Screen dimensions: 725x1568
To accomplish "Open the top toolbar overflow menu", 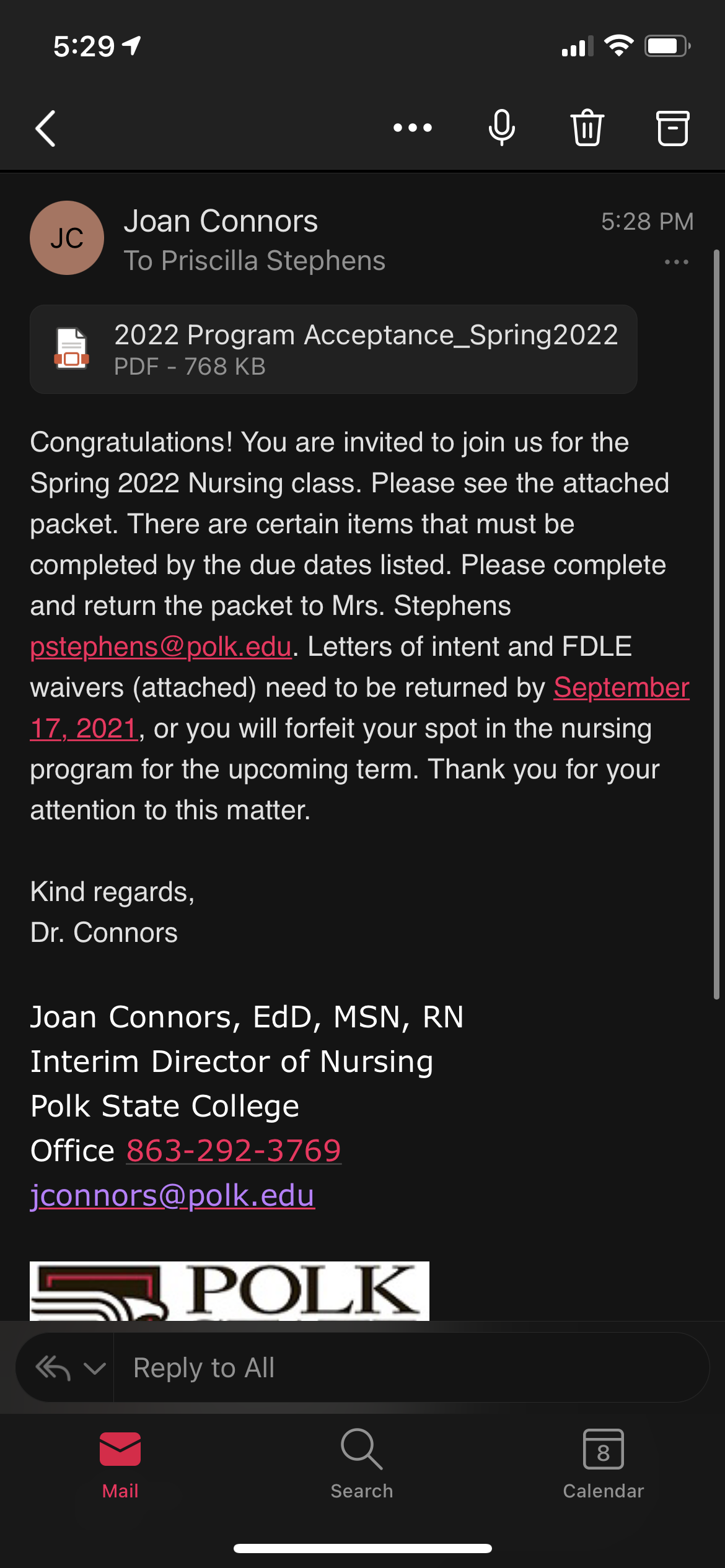I will tap(413, 128).
